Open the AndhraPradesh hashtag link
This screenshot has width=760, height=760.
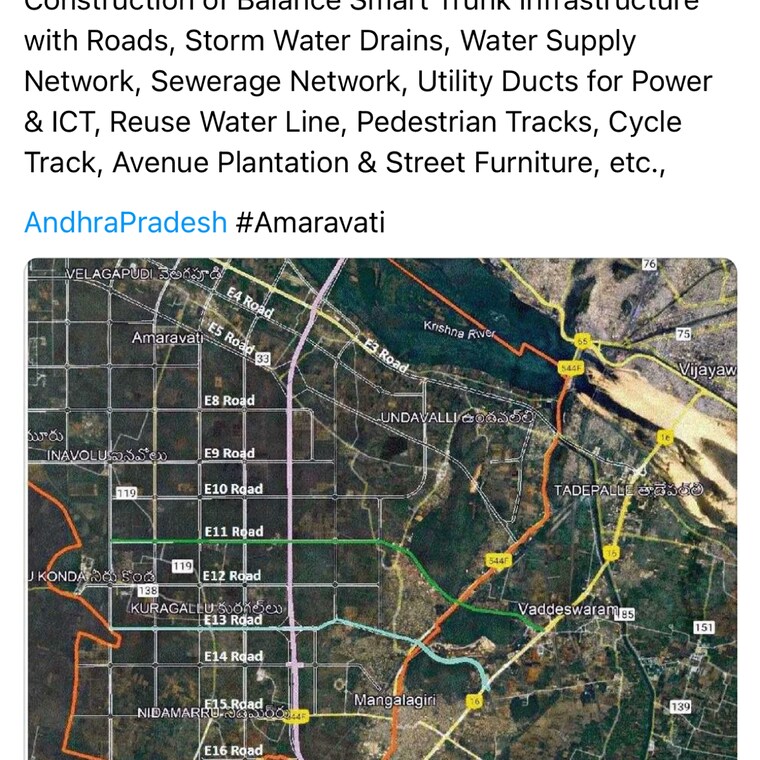click(126, 222)
